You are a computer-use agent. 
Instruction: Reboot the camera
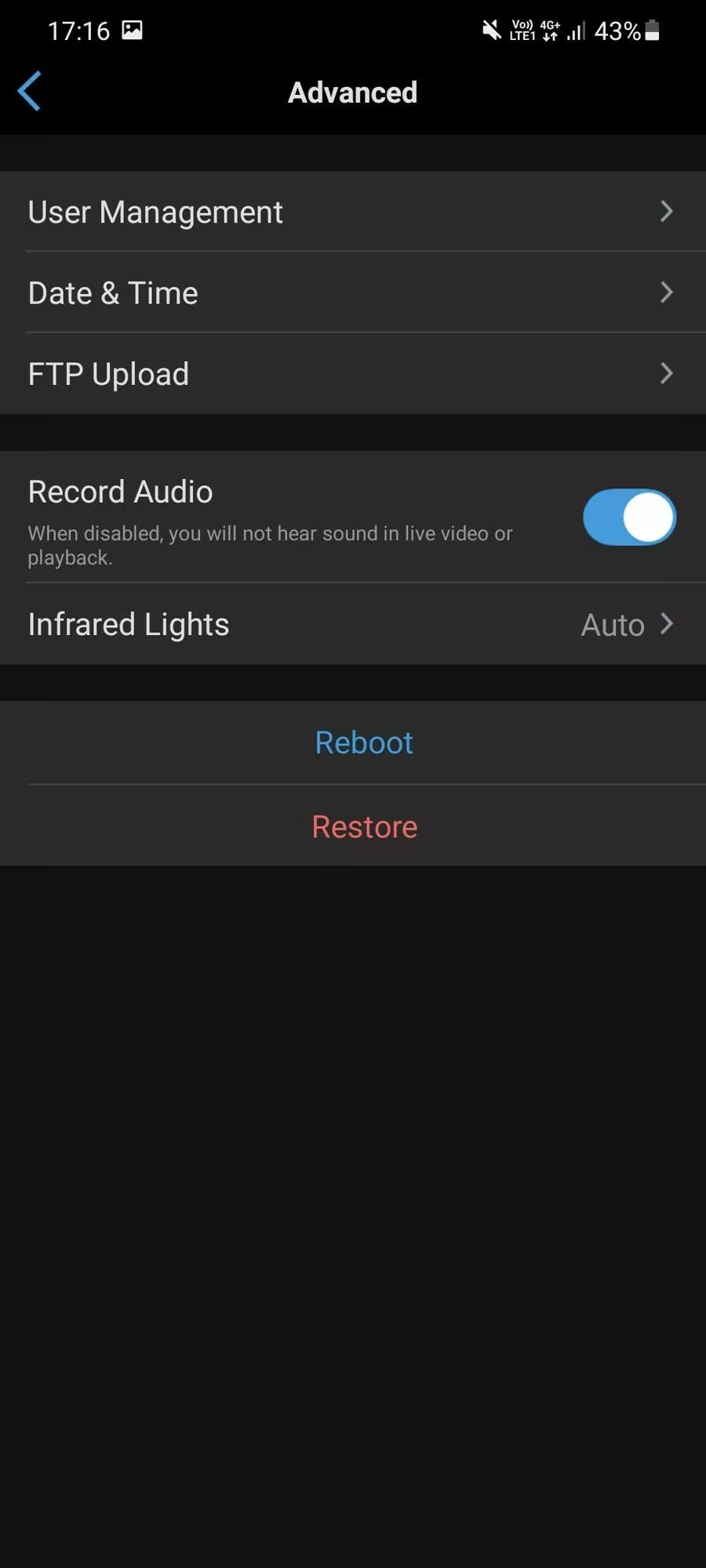click(x=364, y=742)
